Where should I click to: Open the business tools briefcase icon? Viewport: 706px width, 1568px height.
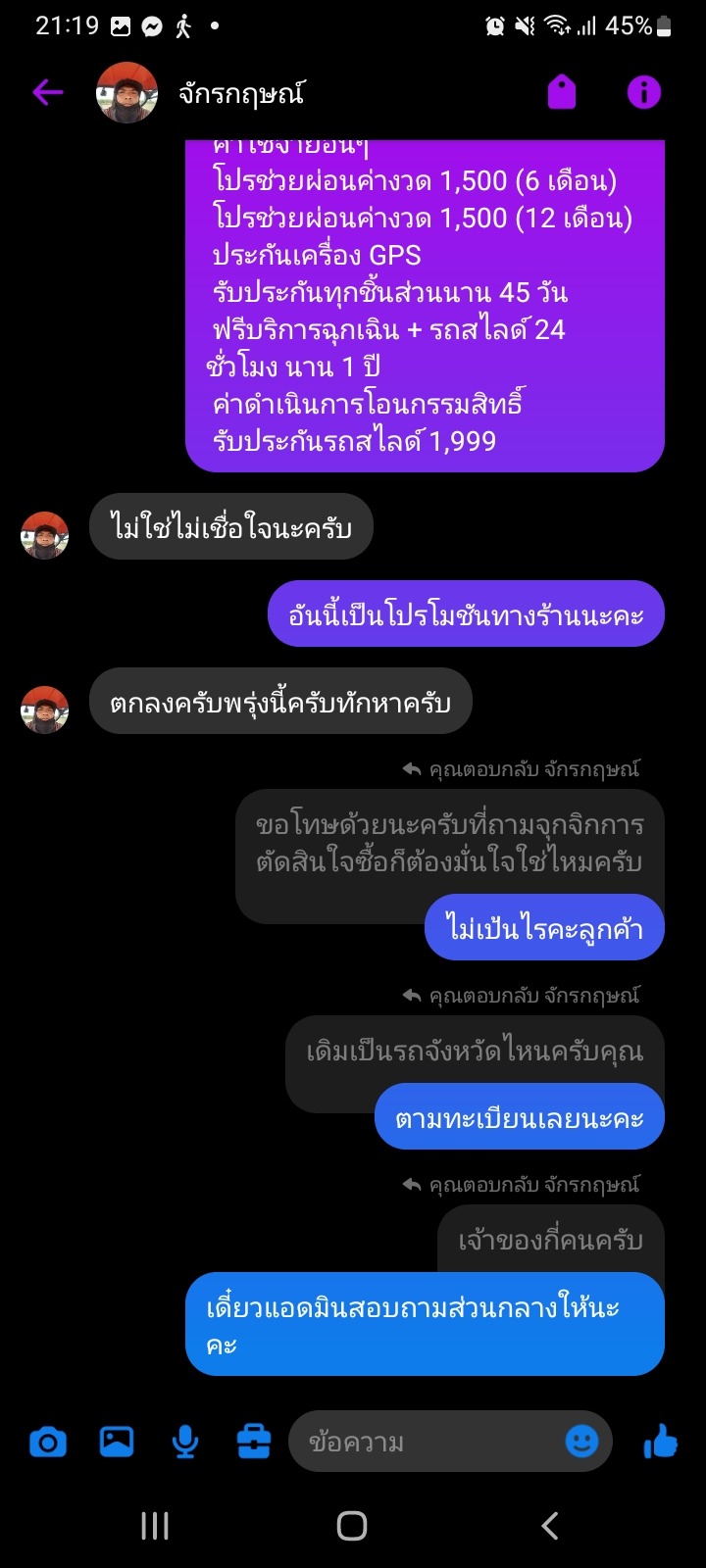pyautogui.click(x=254, y=1442)
